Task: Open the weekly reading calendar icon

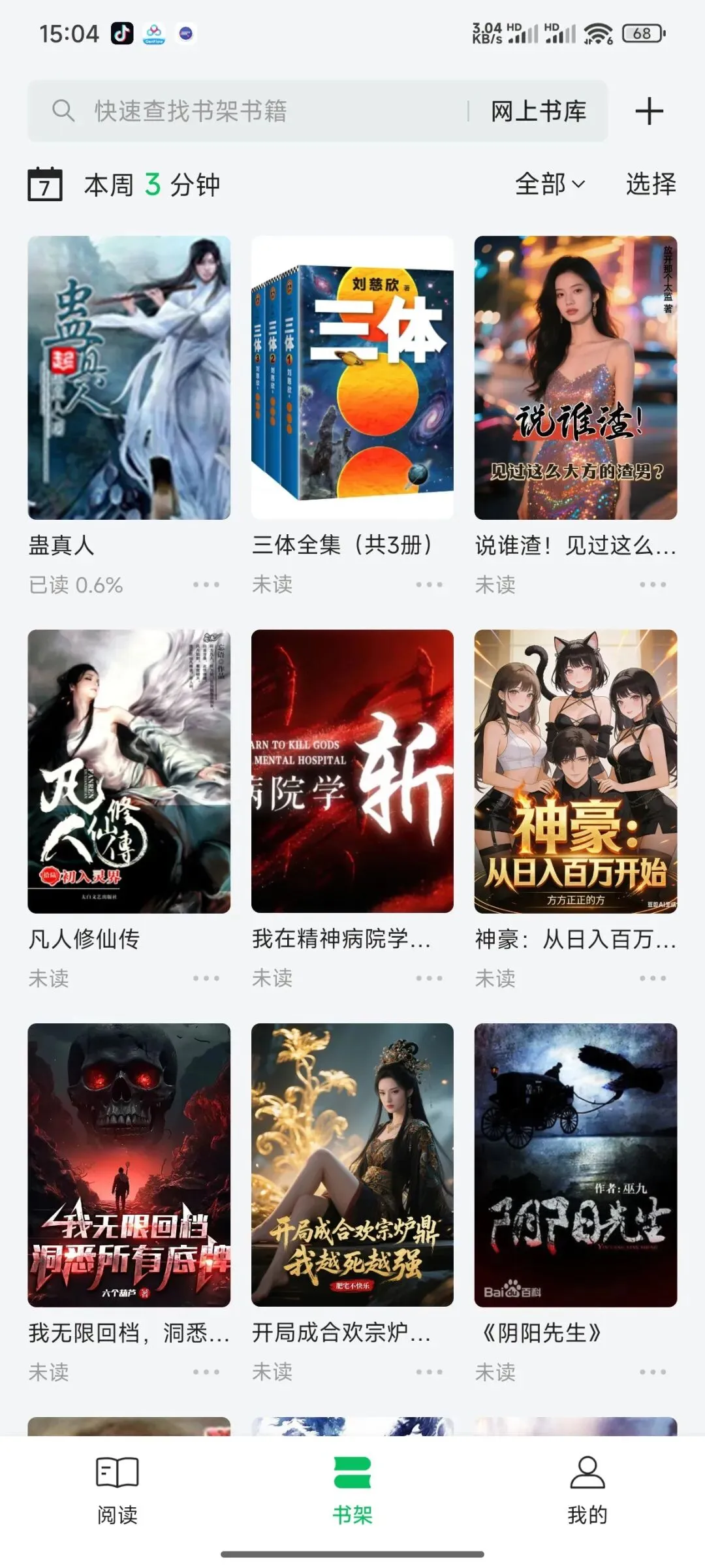Action: (45, 184)
